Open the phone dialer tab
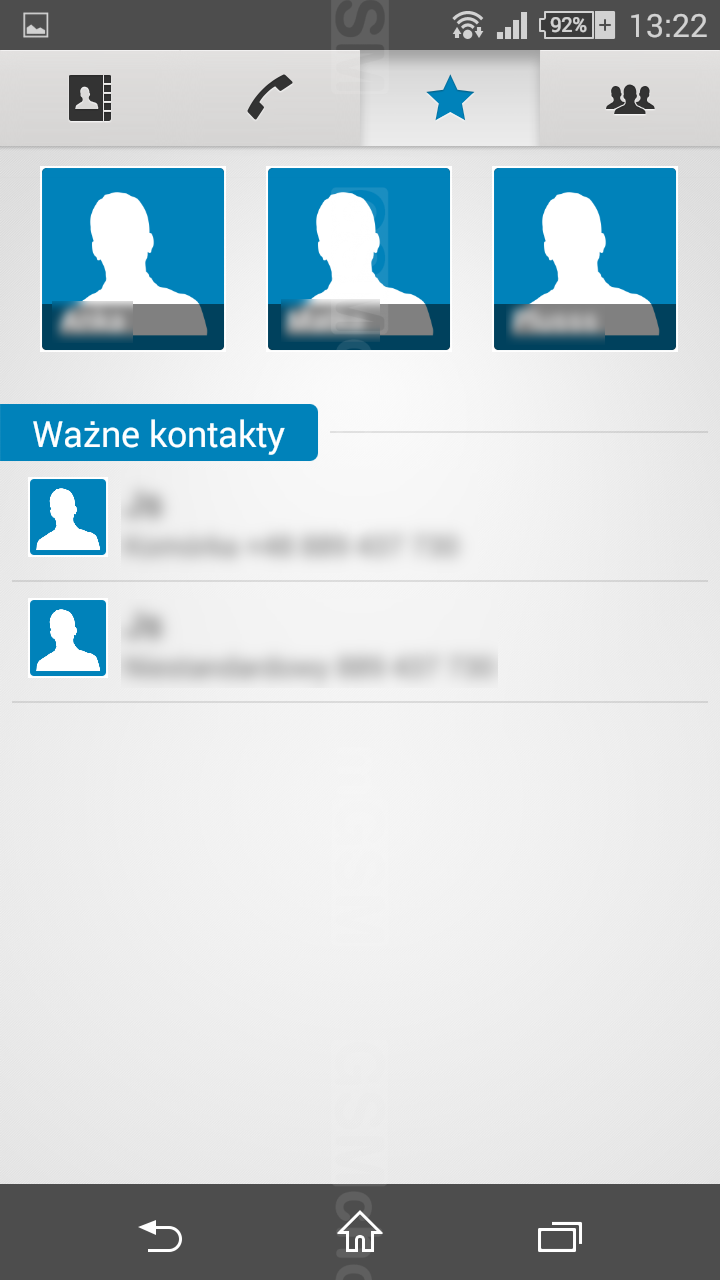Viewport: 720px width, 1280px height. [270, 99]
